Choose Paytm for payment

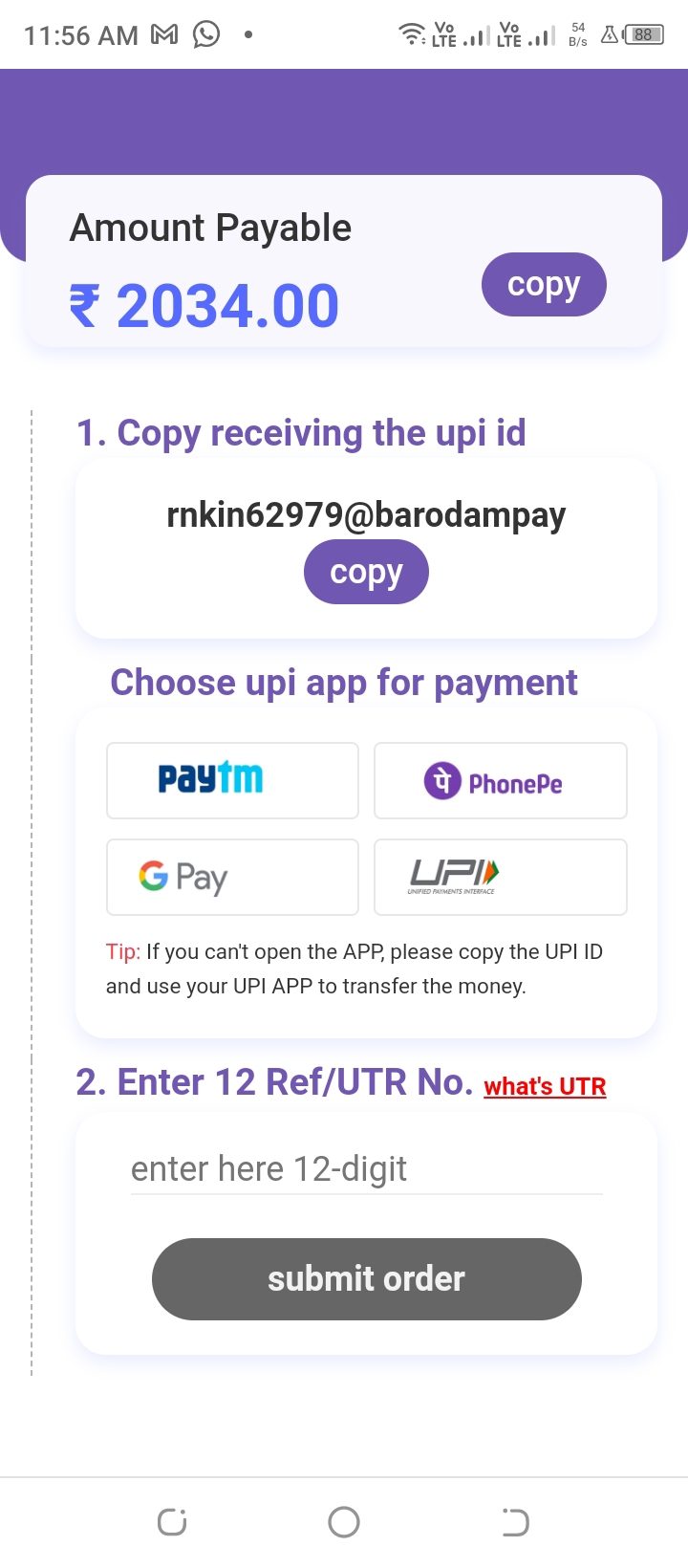pos(232,780)
